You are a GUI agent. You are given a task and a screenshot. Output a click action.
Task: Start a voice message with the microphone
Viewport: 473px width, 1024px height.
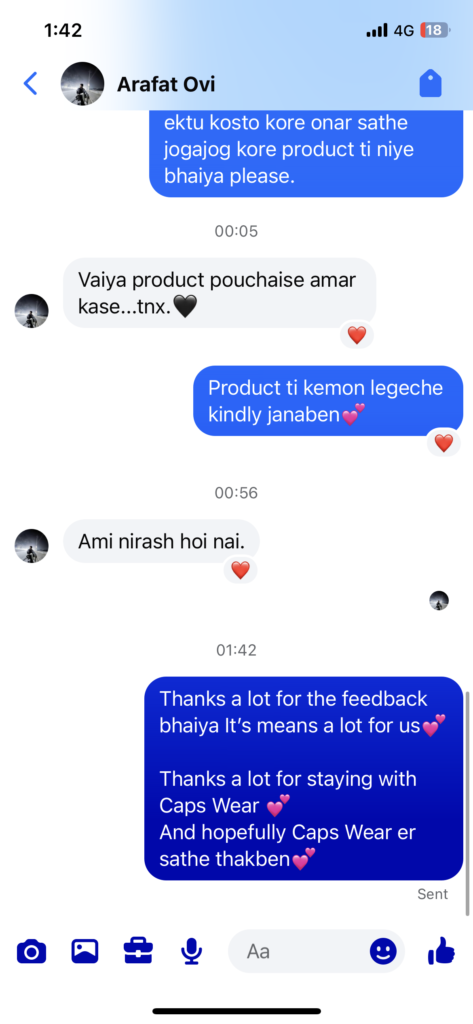[x=191, y=951]
